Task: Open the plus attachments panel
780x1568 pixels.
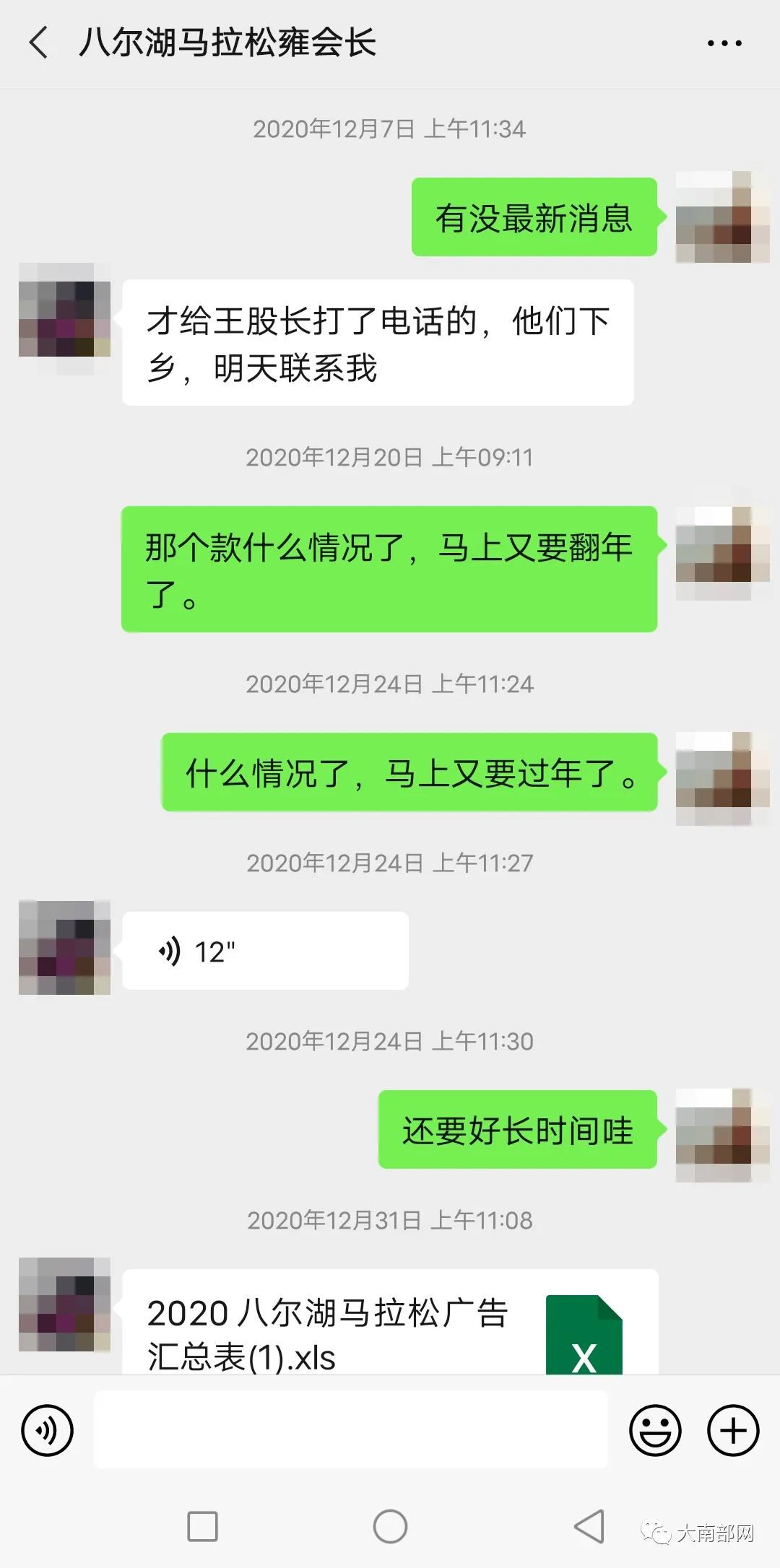Action: (x=733, y=1430)
